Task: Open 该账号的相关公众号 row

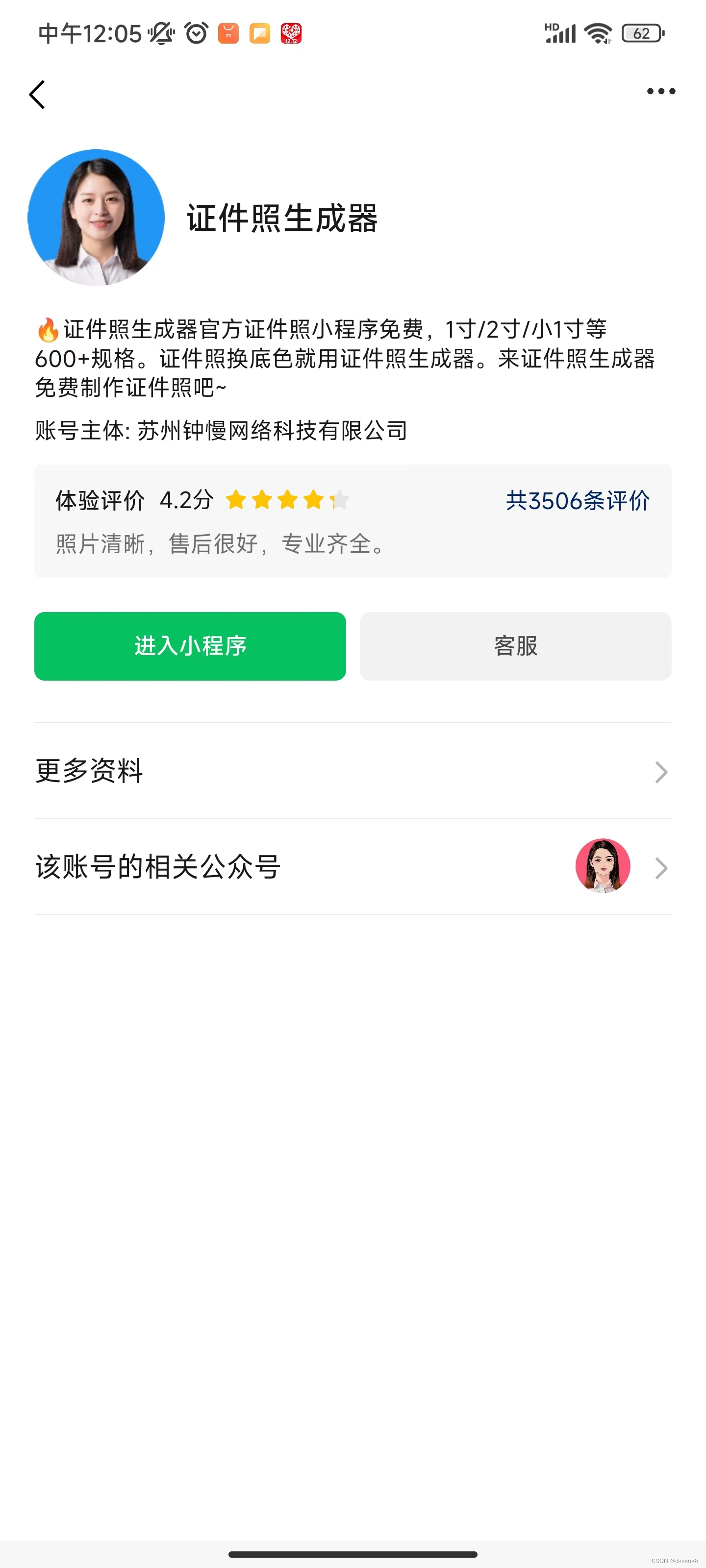Action: pyautogui.click(x=353, y=867)
